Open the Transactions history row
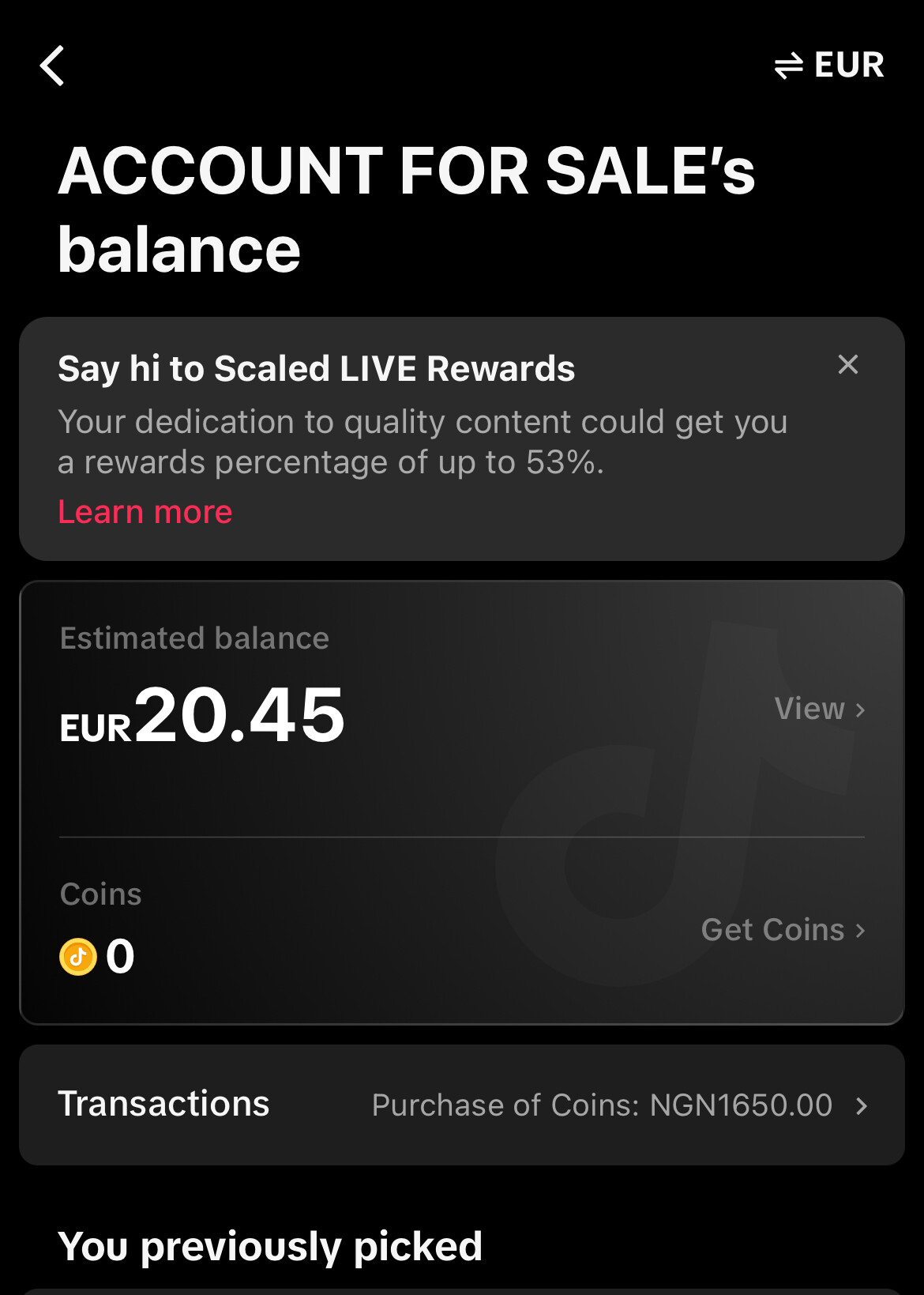 pyautogui.click(x=462, y=1105)
